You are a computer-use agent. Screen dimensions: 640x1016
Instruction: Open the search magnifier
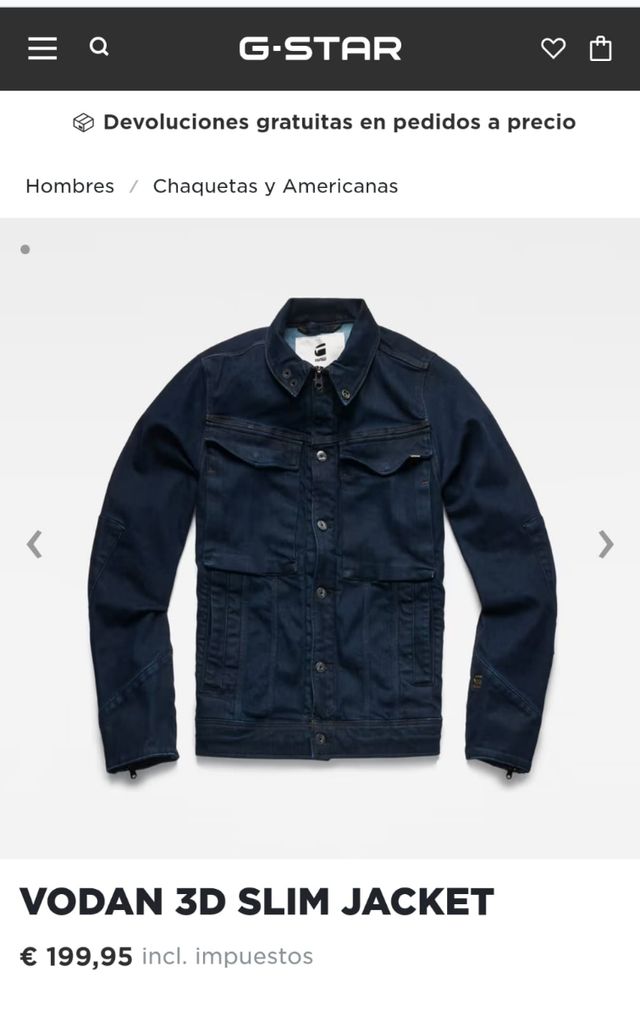99,47
